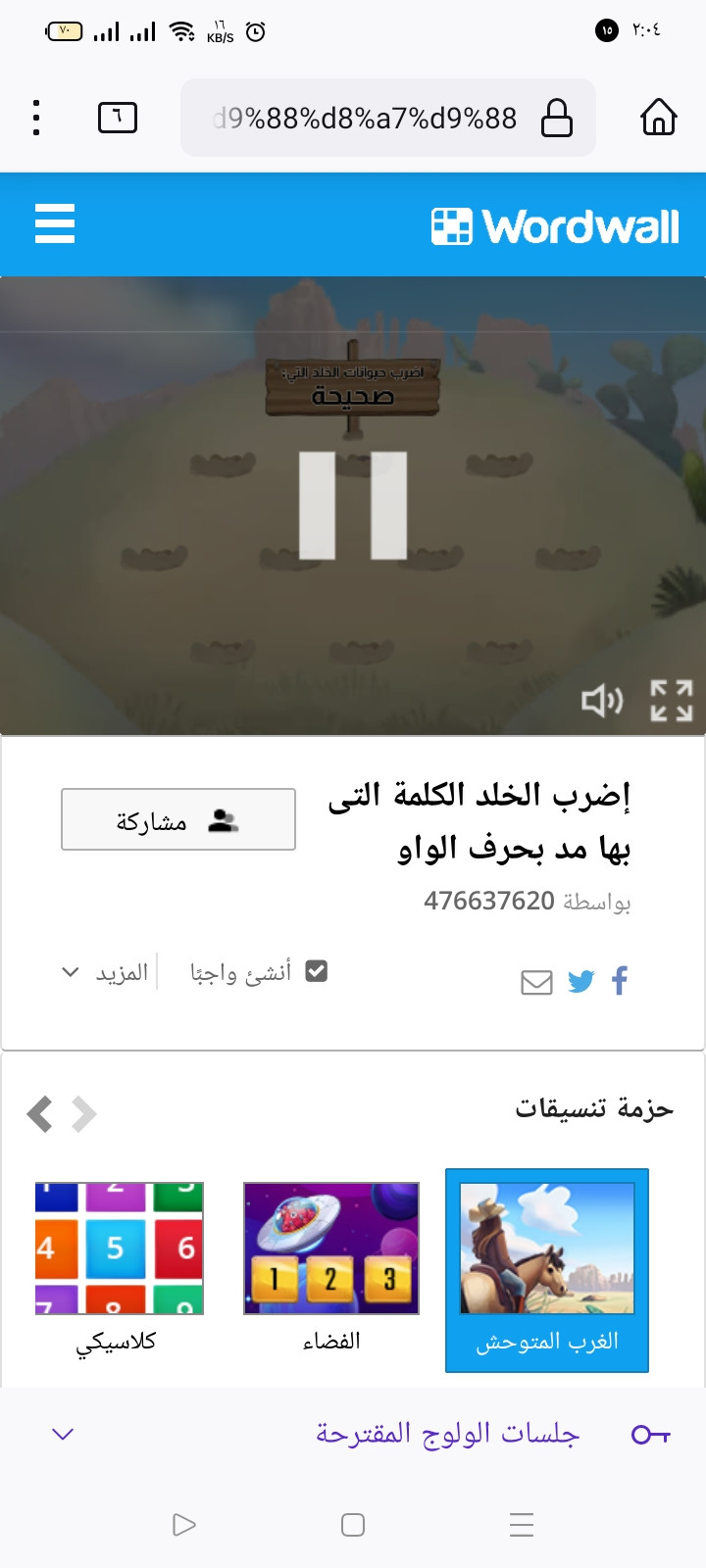Tap the pause button on the game
706x1568 pixels.
click(353, 506)
